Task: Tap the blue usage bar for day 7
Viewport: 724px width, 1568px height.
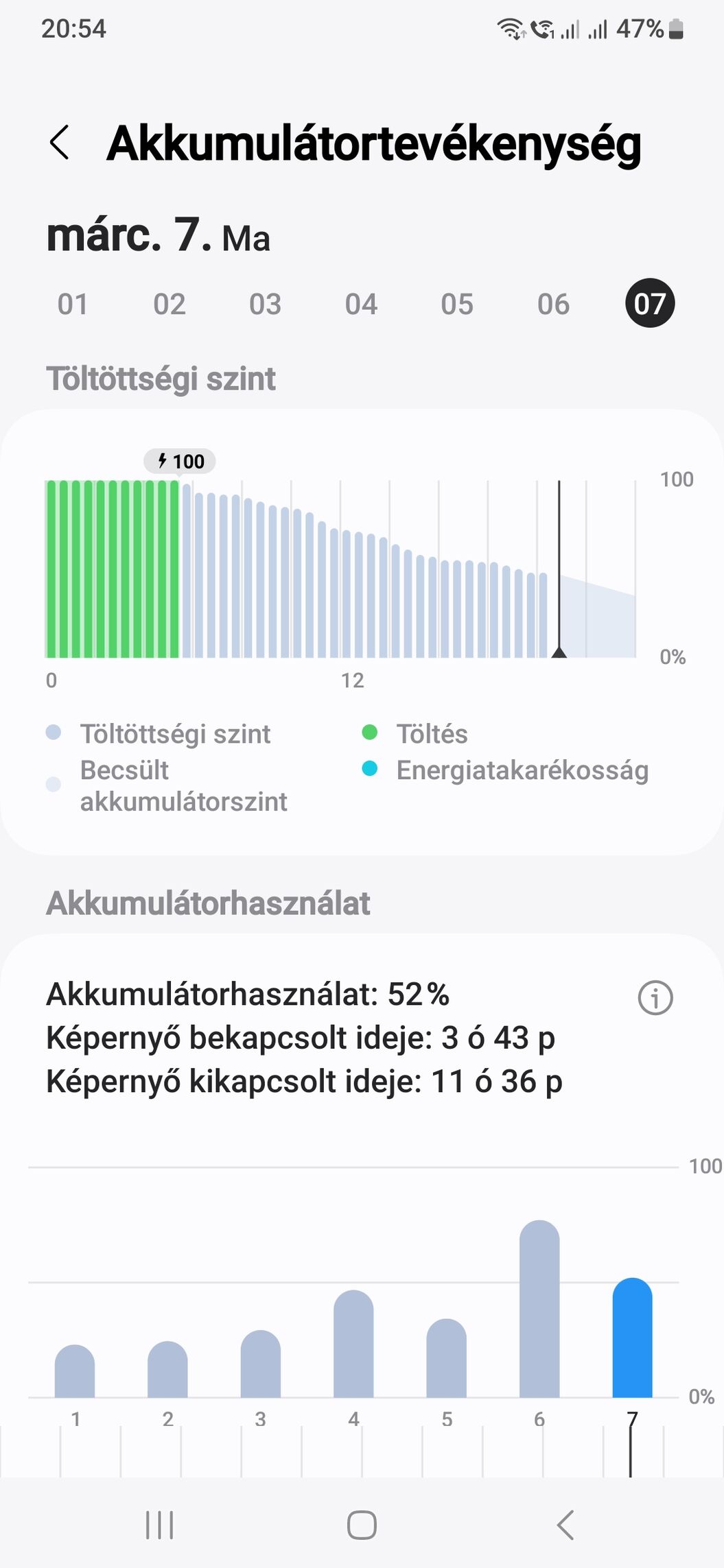Action: [x=632, y=1338]
